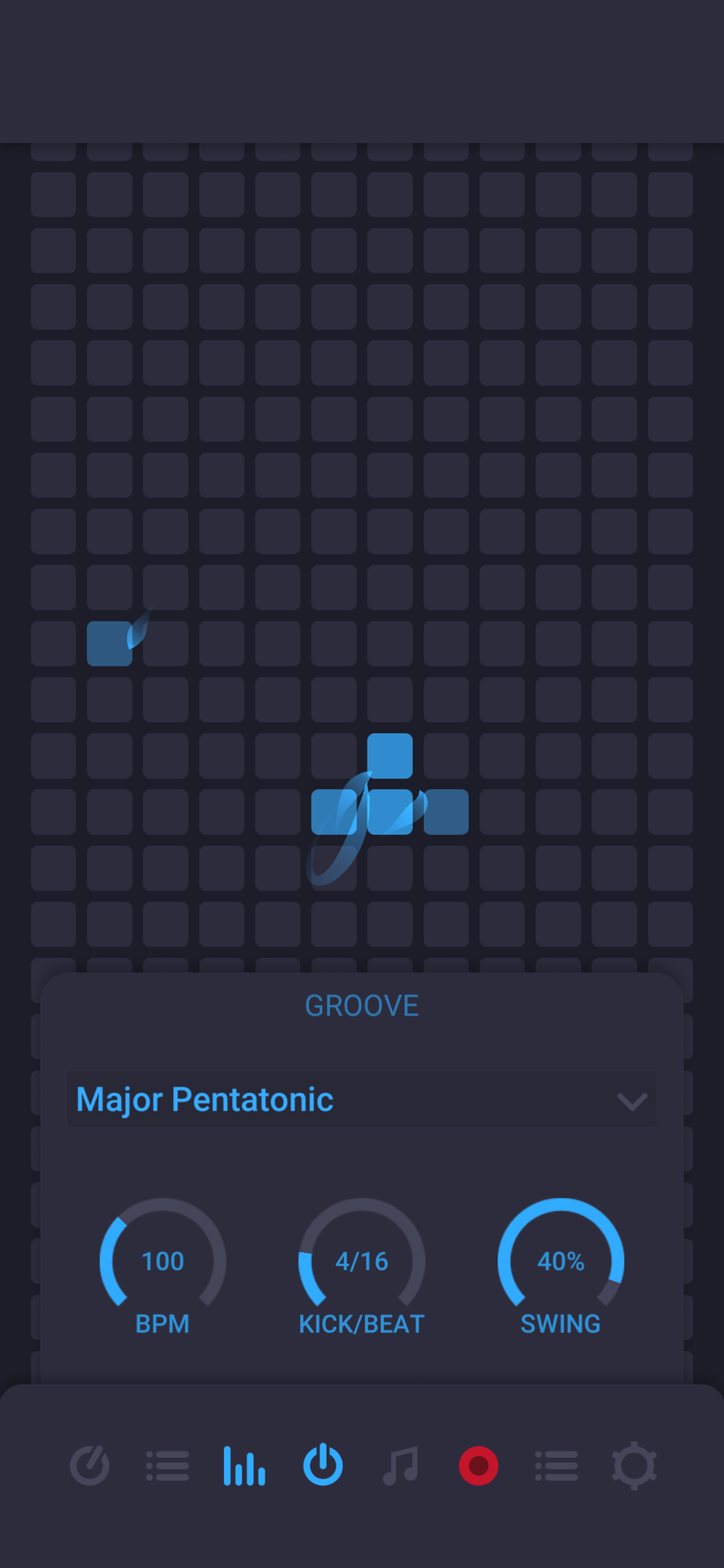
Task: Tap the BPM knob showing 100
Action: pyautogui.click(x=163, y=1261)
